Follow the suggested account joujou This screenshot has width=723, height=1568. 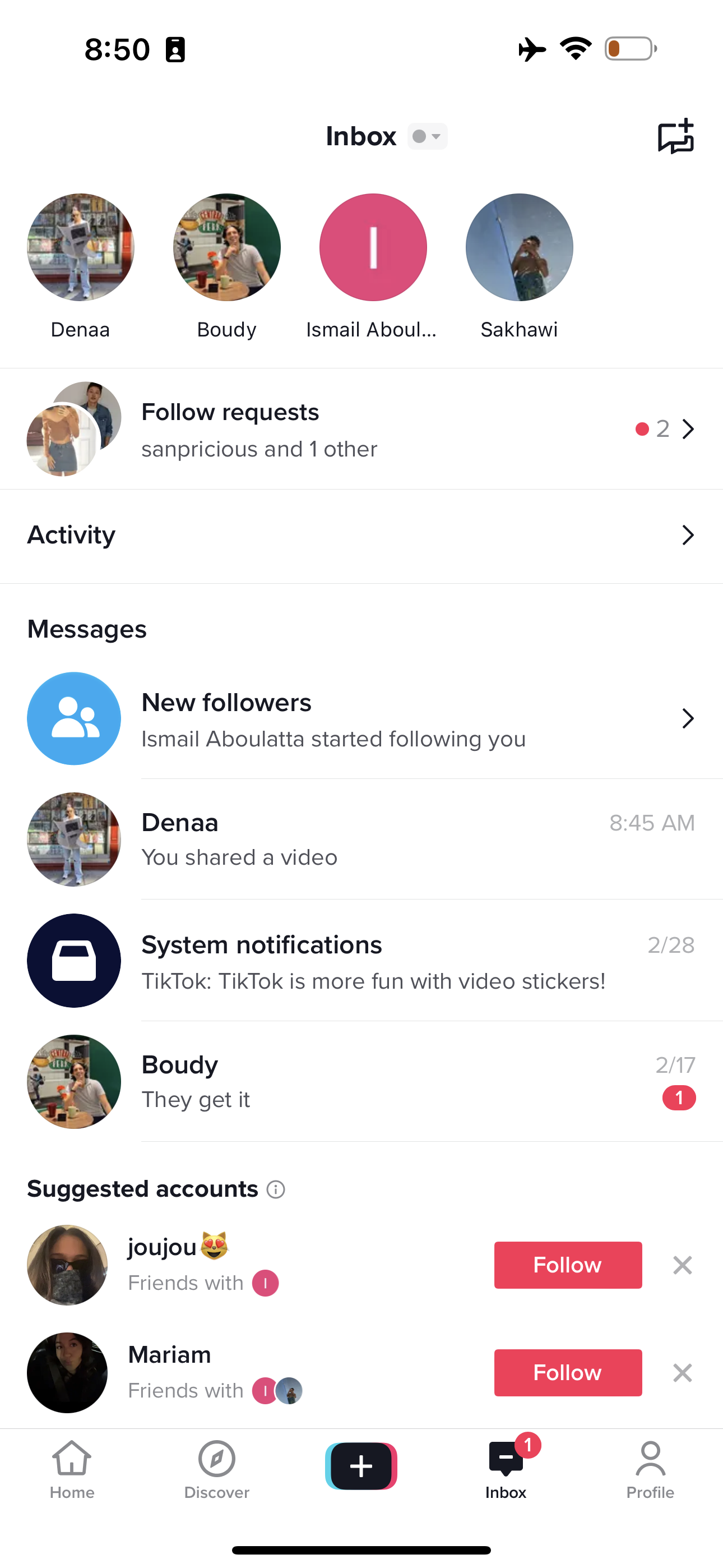567,1265
